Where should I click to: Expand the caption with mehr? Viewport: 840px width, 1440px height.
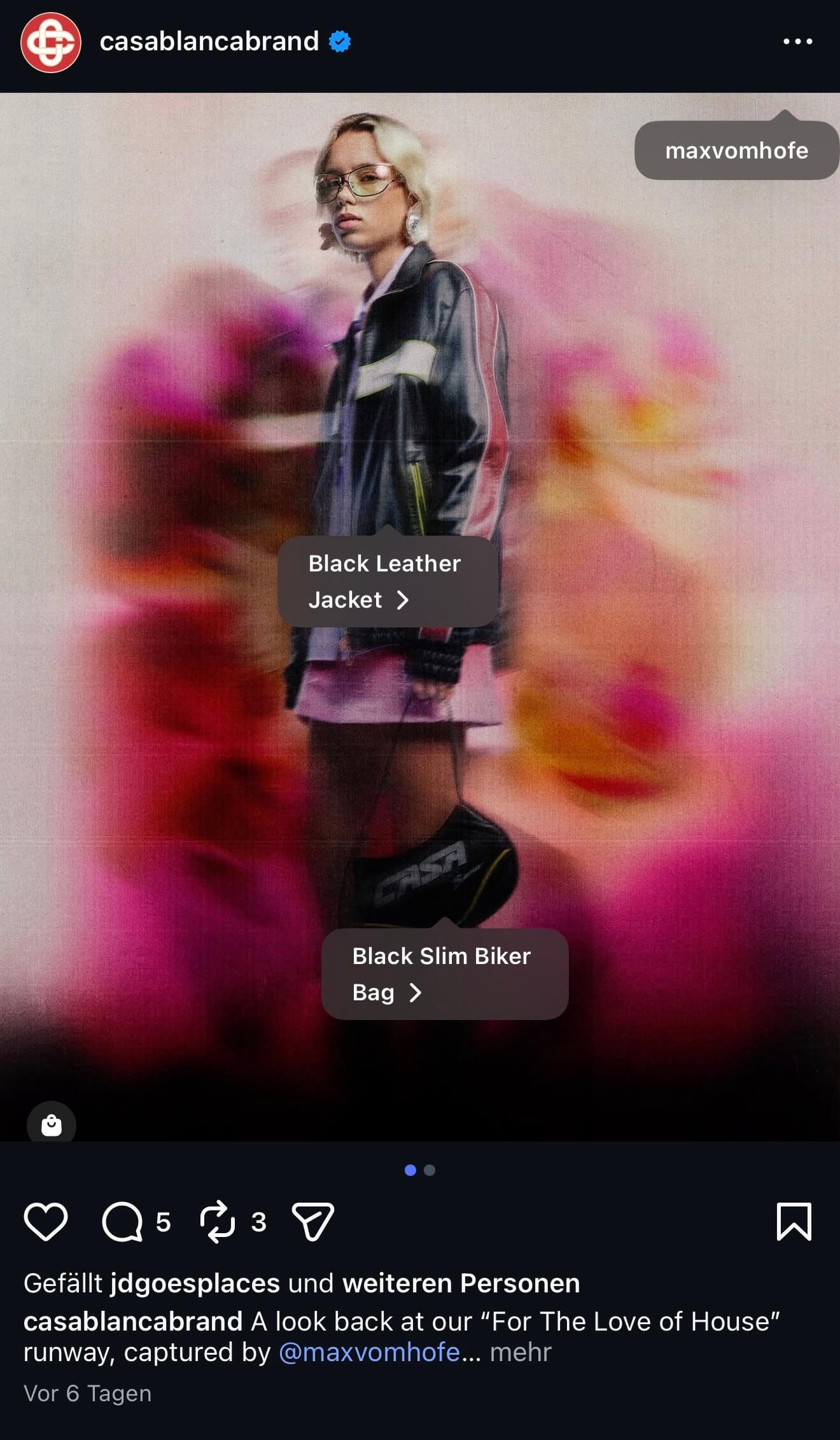click(x=520, y=1352)
